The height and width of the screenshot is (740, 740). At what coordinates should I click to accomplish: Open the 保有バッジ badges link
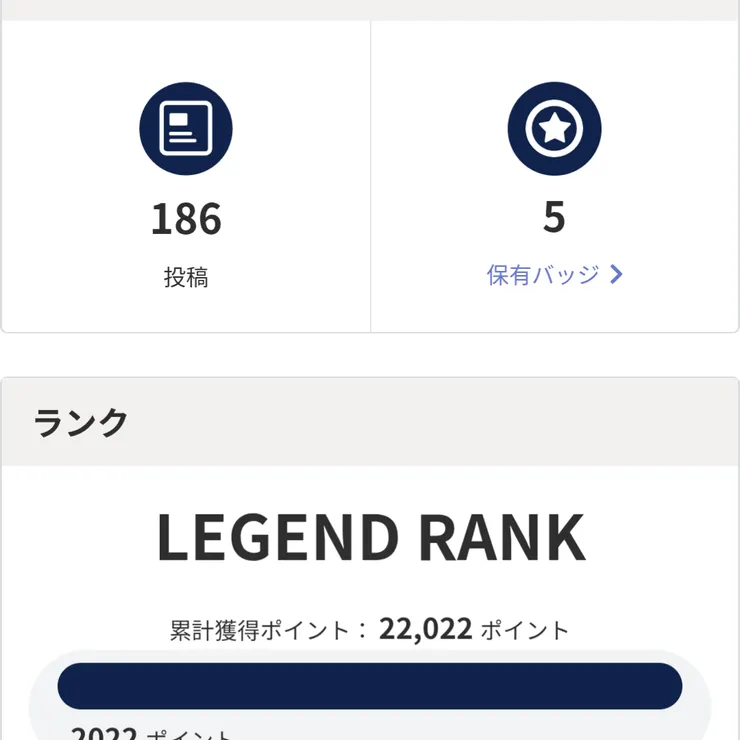[x=554, y=275]
